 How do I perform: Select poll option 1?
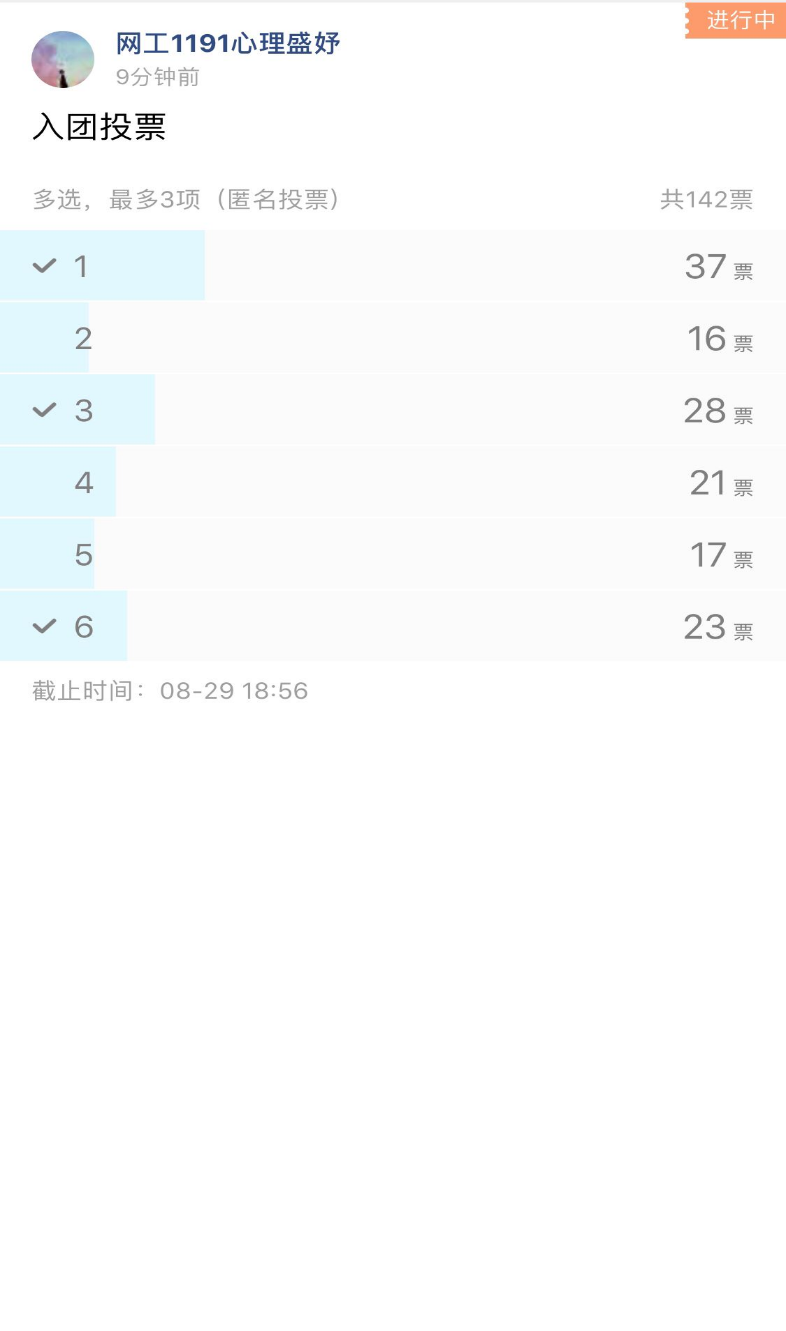point(393,266)
